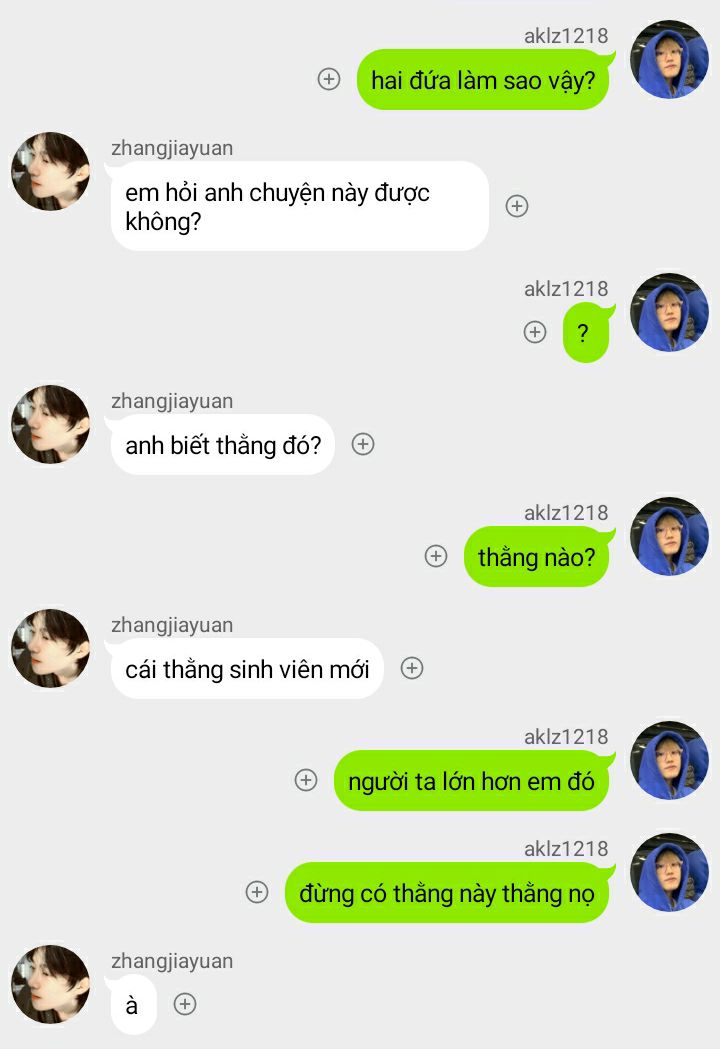Image resolution: width=720 pixels, height=1049 pixels.
Task: Tap plus icon beside "thằng nào?" bubble
Action: coord(436,556)
